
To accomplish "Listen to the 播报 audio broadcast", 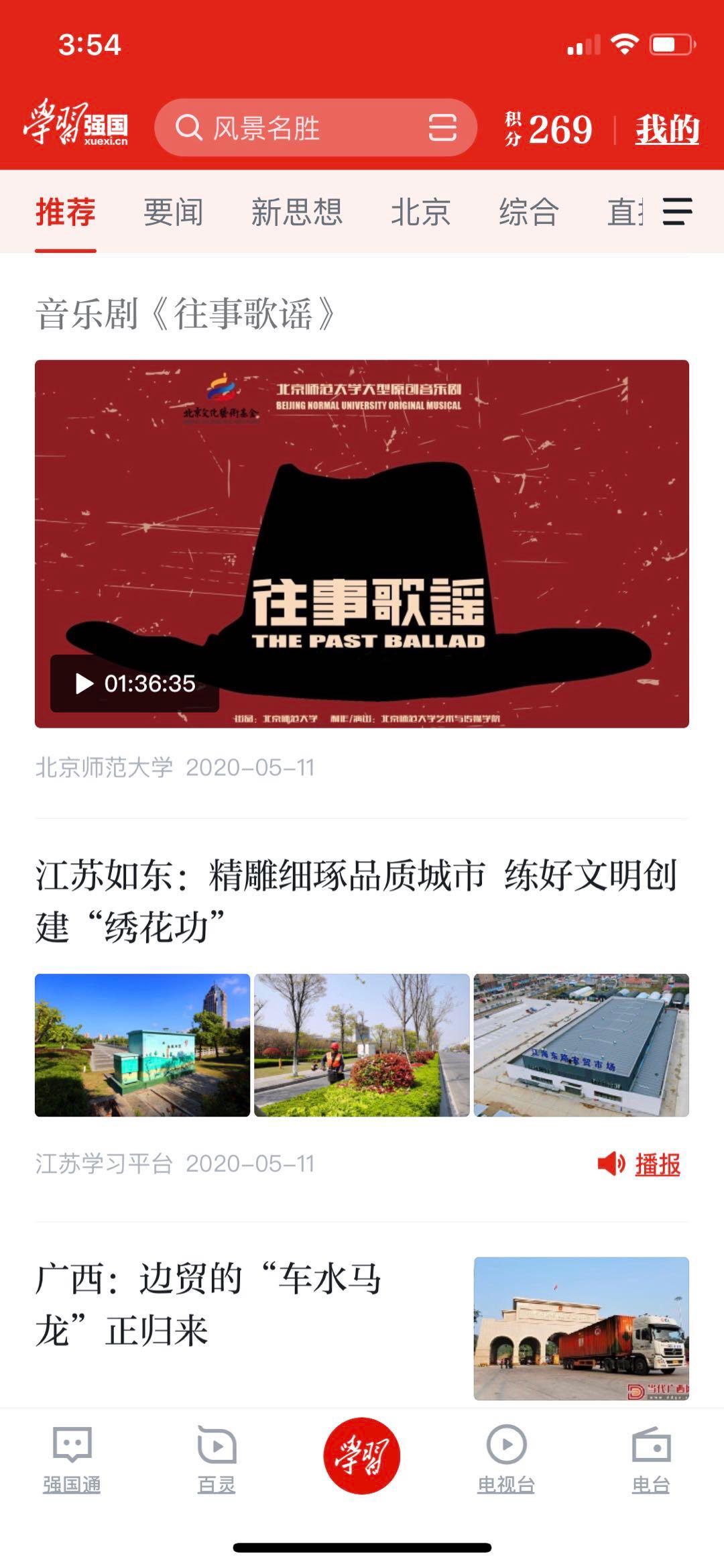I will (x=640, y=1164).
